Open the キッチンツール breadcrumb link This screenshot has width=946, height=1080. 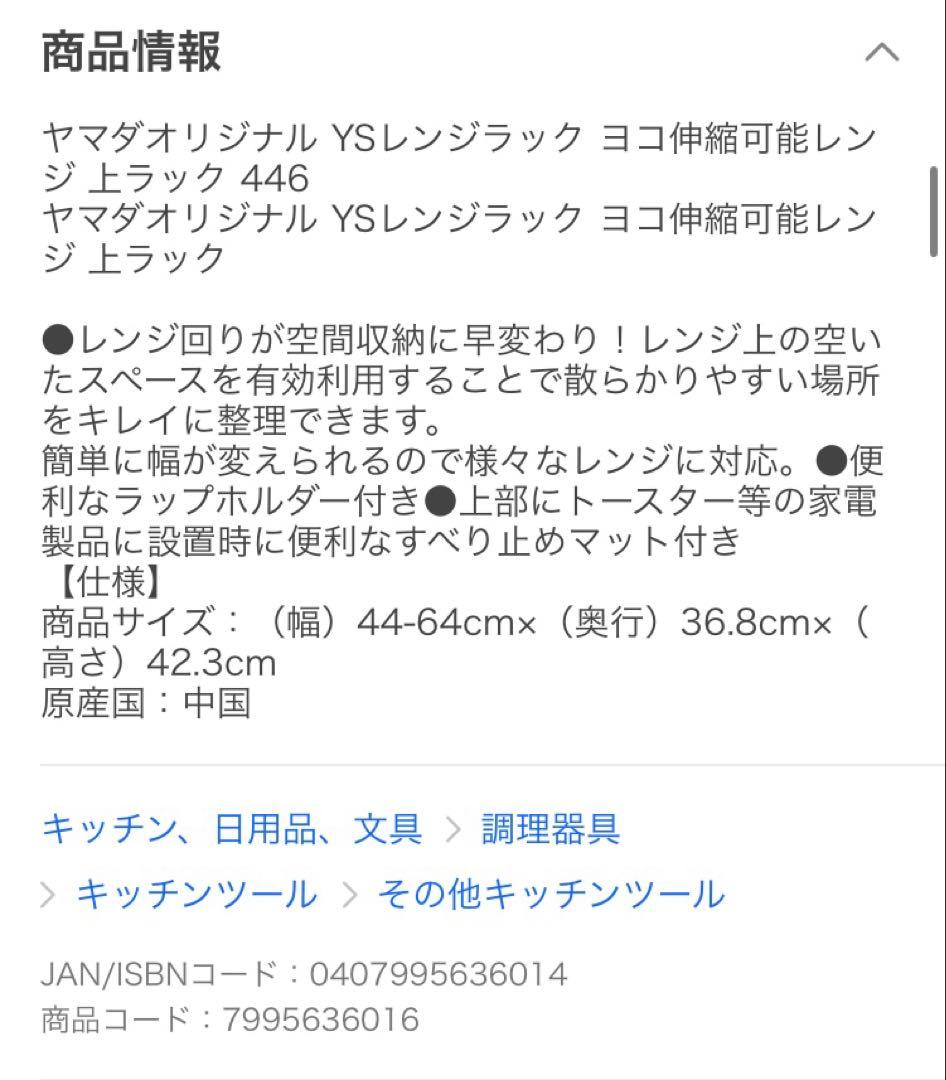pos(196,894)
